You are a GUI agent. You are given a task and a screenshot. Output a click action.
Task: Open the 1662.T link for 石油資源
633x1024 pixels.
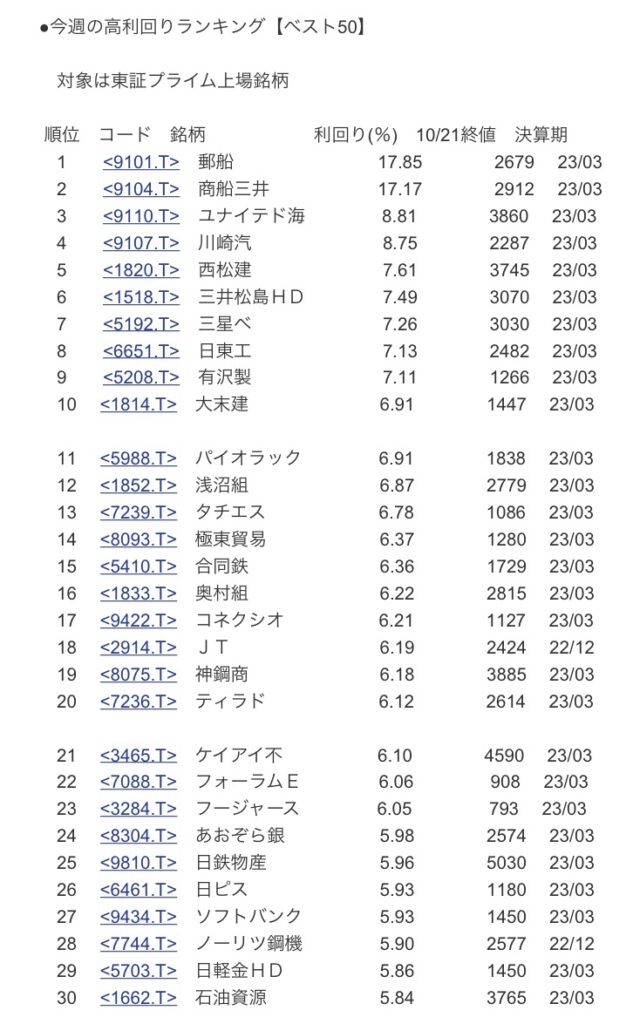pos(138,998)
